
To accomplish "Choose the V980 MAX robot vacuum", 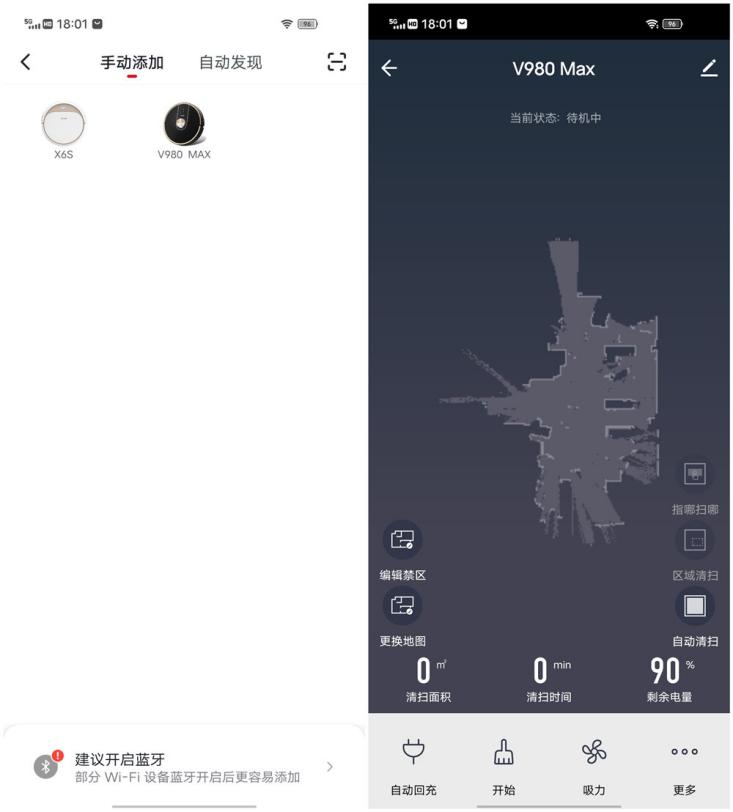I will coord(184,130).
